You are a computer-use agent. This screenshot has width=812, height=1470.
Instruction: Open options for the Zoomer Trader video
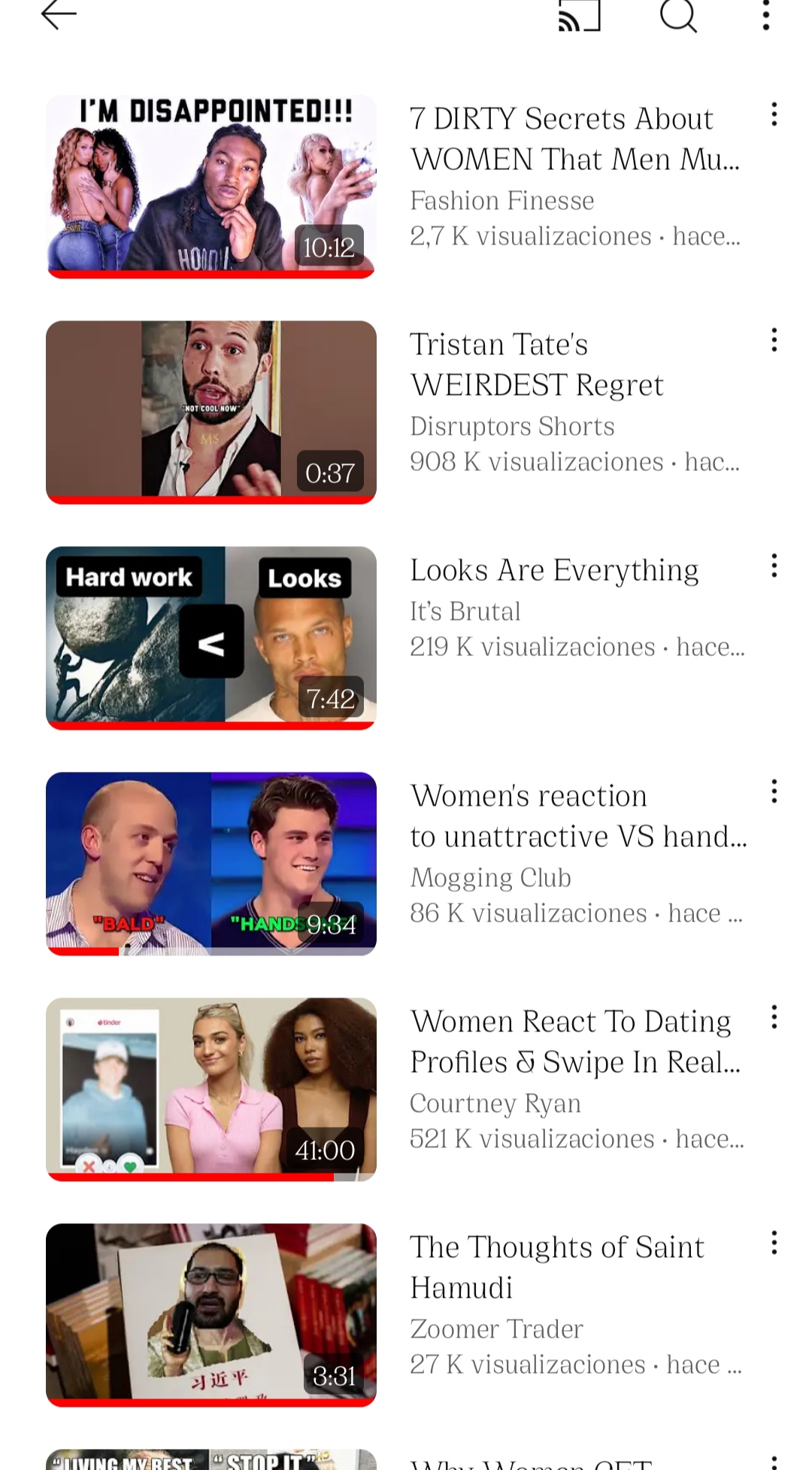click(x=774, y=1244)
